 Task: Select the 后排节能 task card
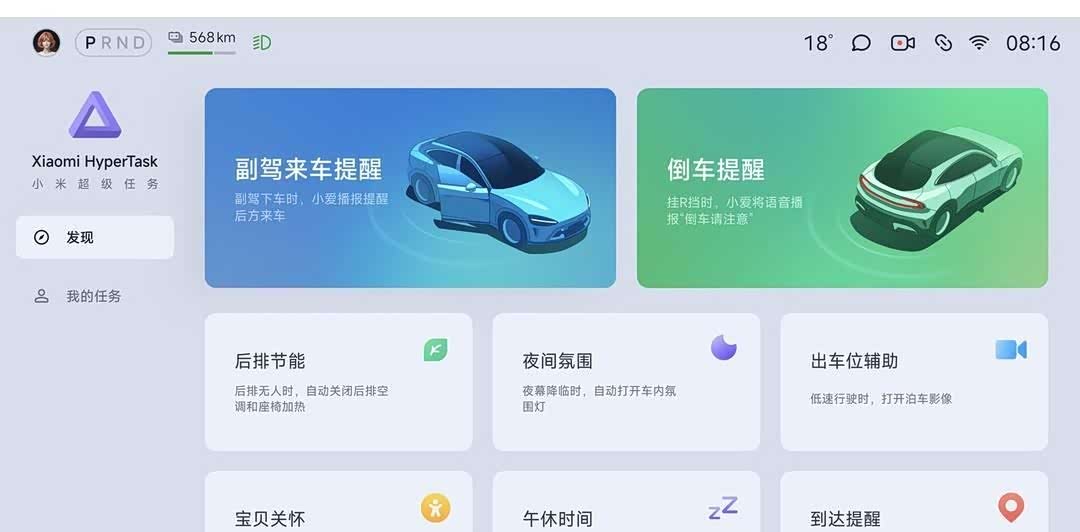click(338, 382)
